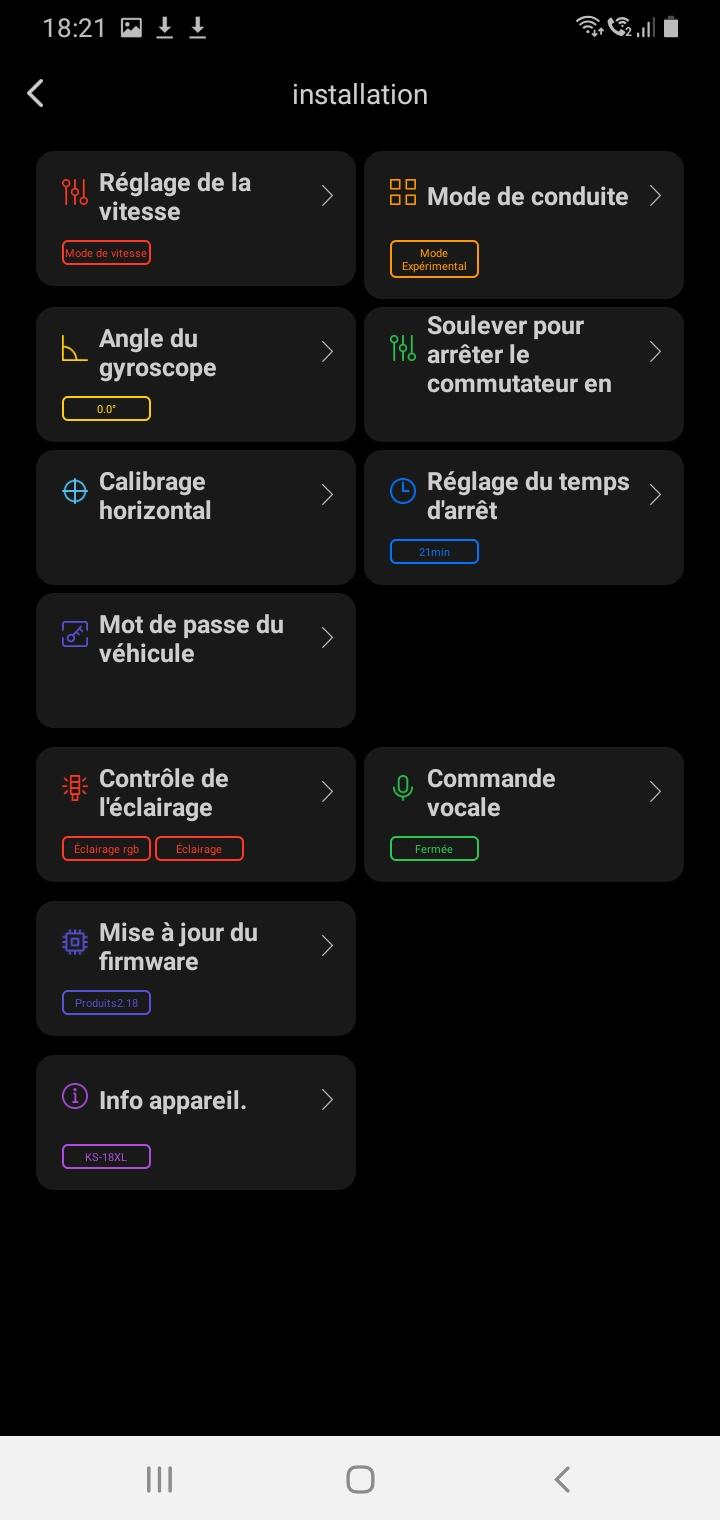Viewport: 720px width, 1520px height.
Task: Open the recent apps overview
Action: 159,1479
